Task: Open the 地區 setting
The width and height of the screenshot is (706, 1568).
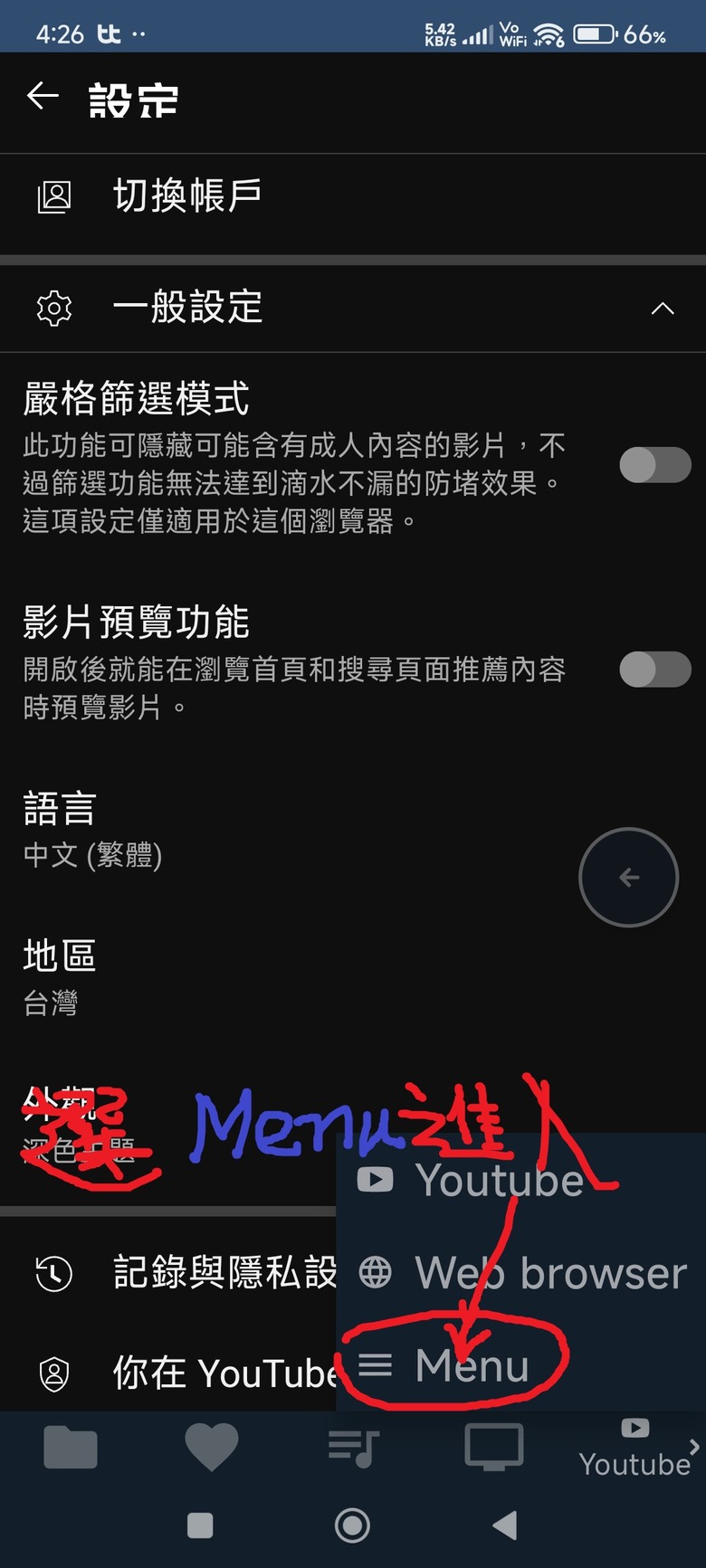Action: (x=60, y=975)
